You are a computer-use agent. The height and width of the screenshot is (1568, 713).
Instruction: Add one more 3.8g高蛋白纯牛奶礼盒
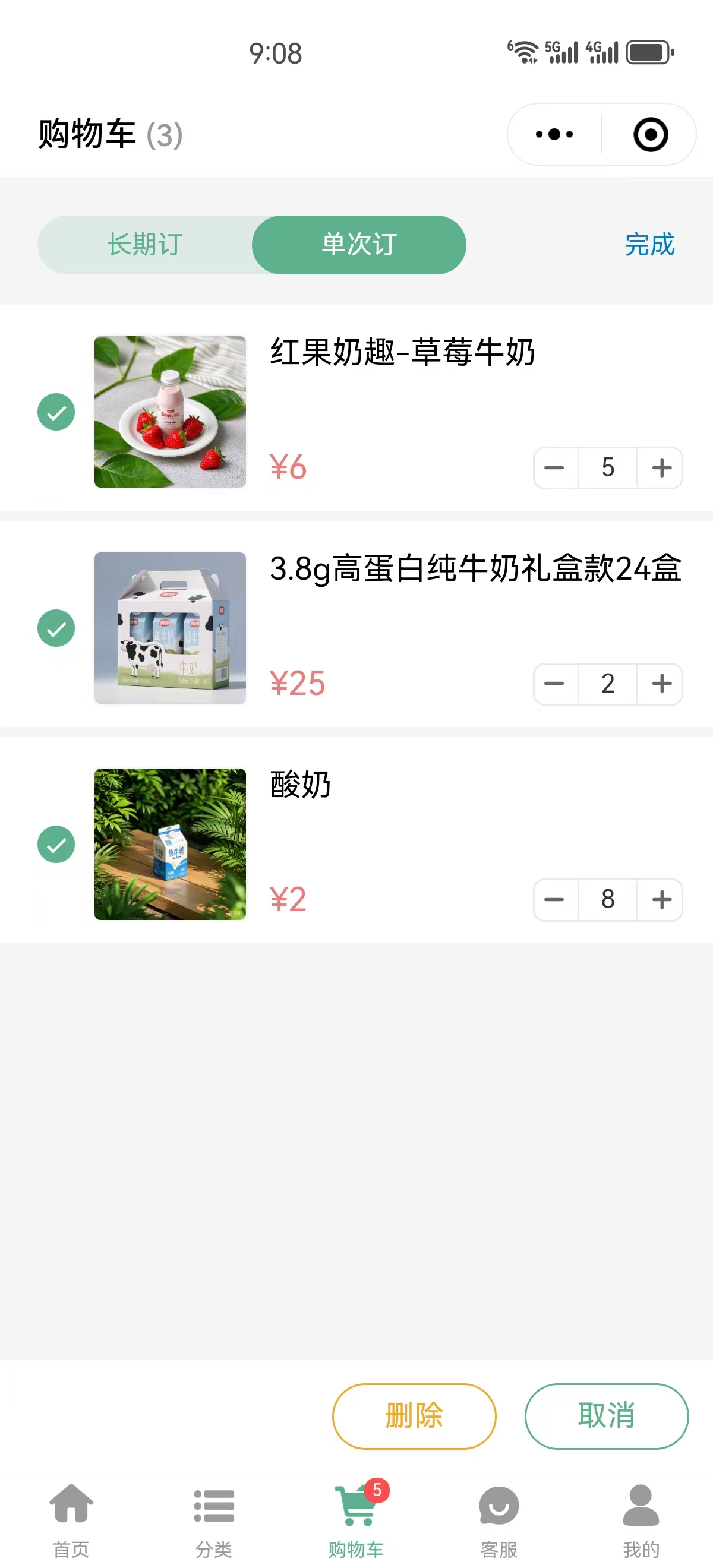[x=661, y=684]
